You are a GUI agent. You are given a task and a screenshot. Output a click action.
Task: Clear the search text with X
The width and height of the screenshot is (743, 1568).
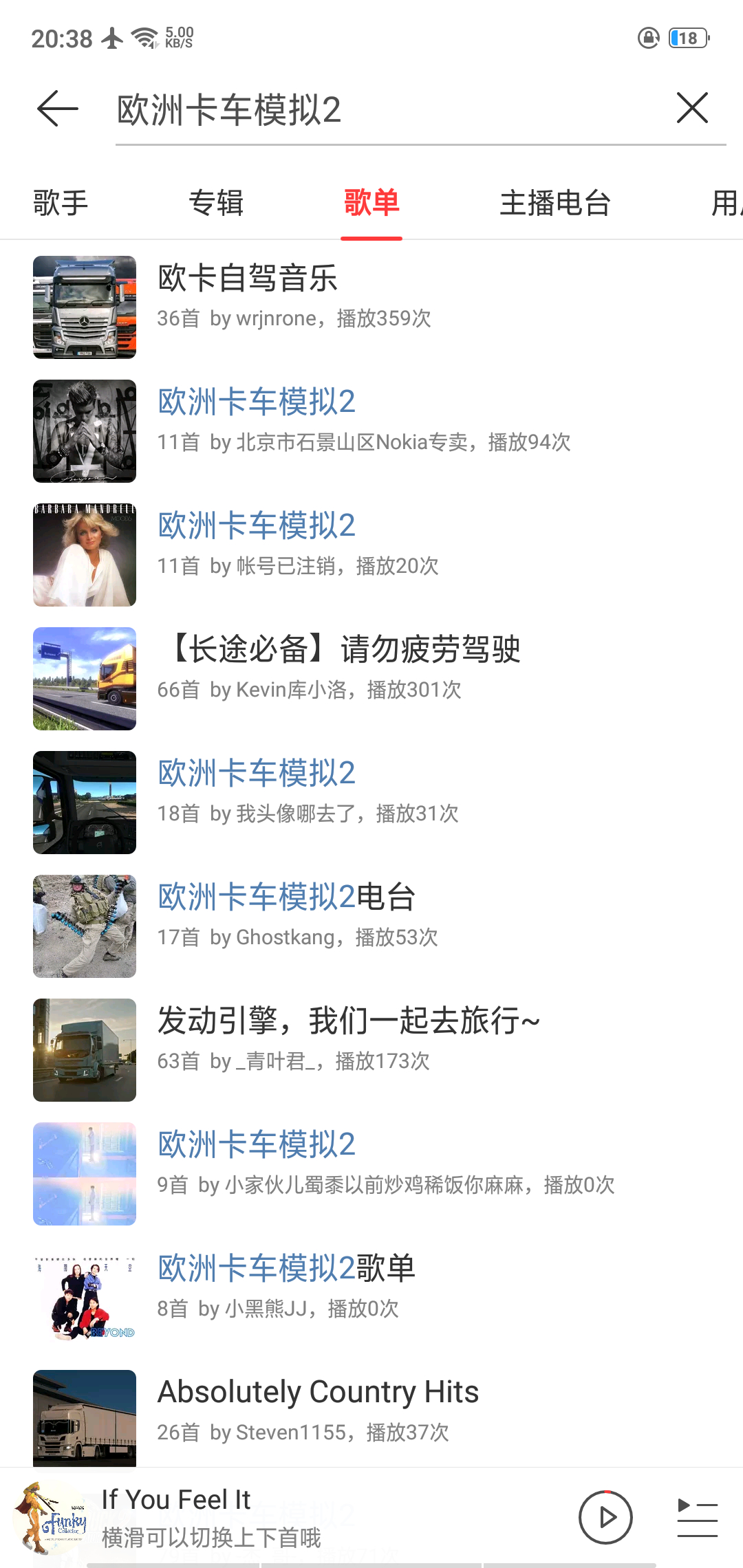point(691,109)
